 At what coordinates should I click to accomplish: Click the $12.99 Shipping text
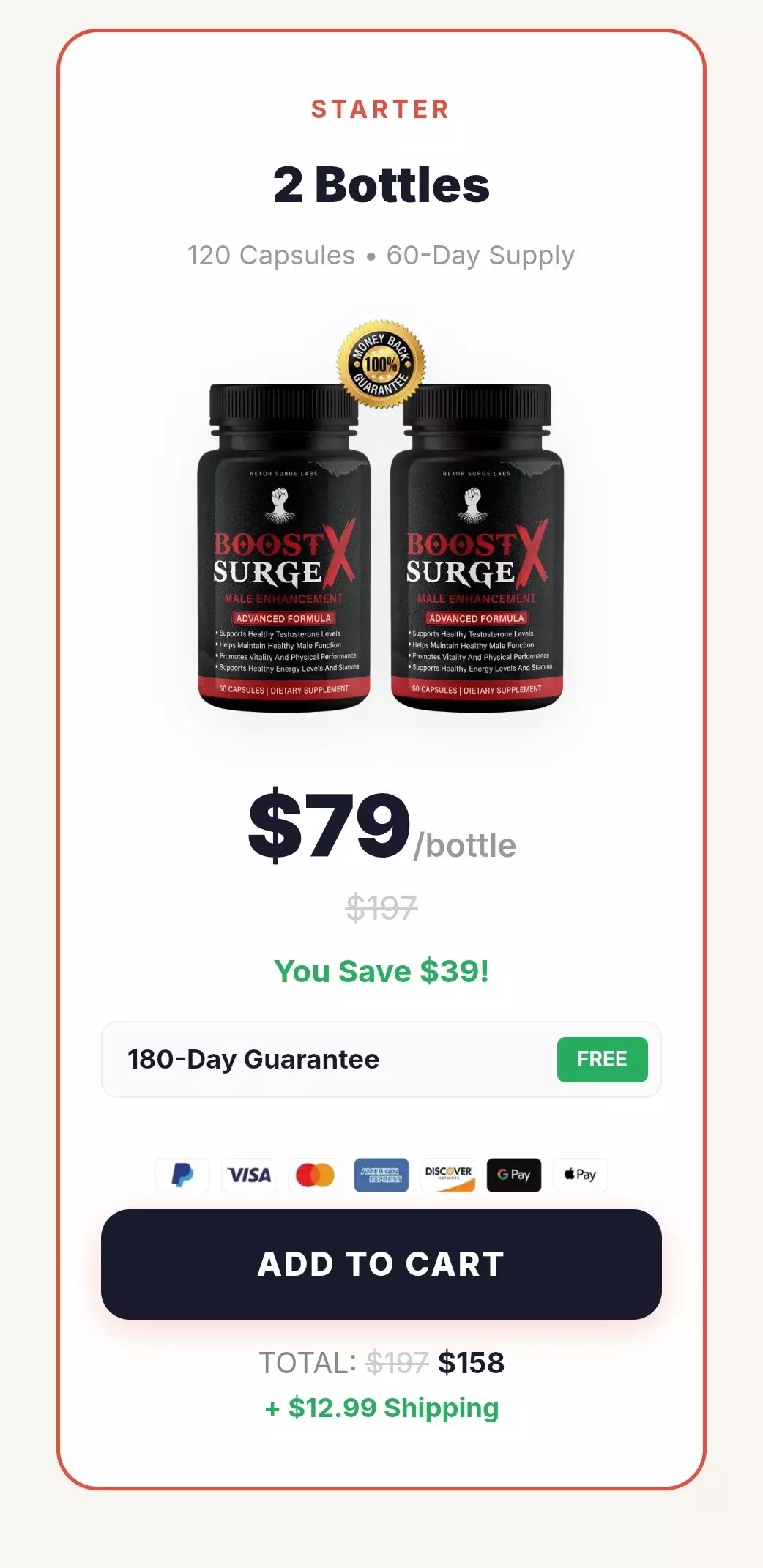381,1408
